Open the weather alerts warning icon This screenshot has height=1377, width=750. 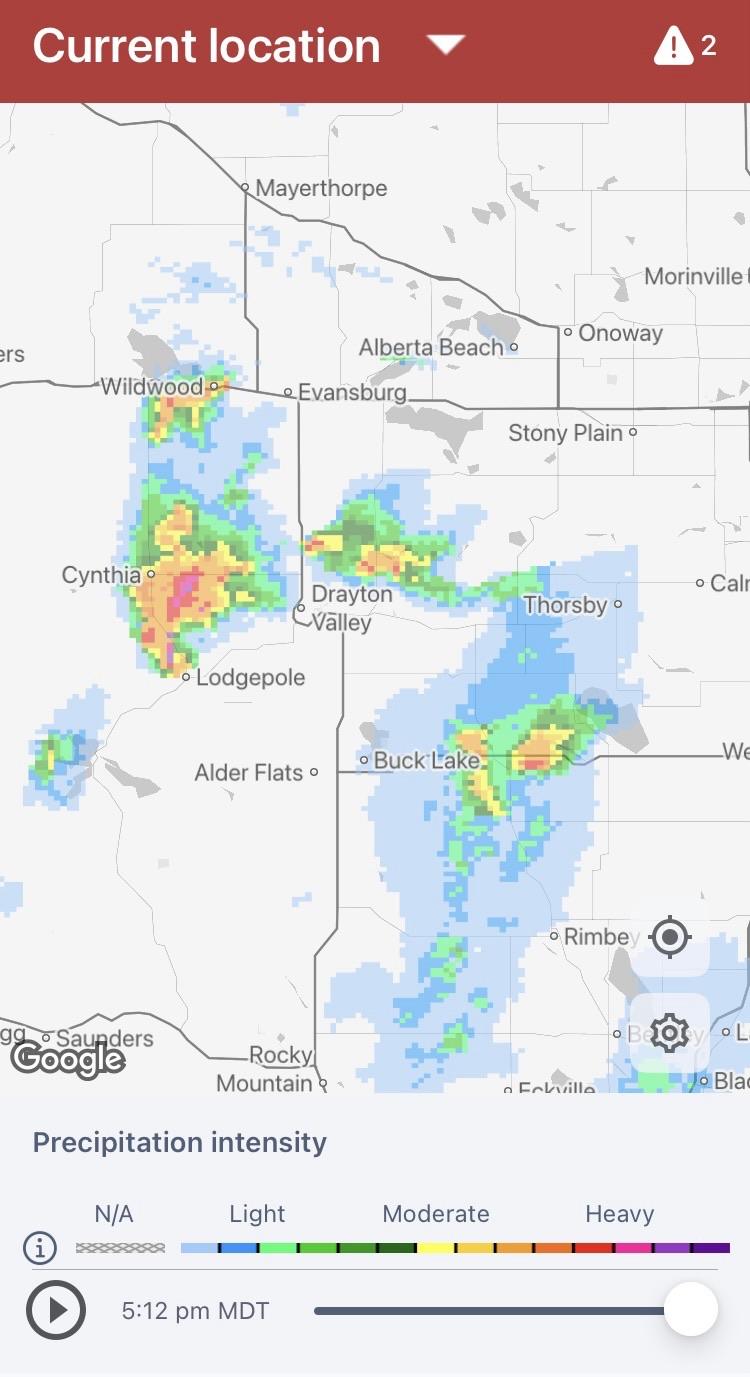pyautogui.click(x=685, y=46)
